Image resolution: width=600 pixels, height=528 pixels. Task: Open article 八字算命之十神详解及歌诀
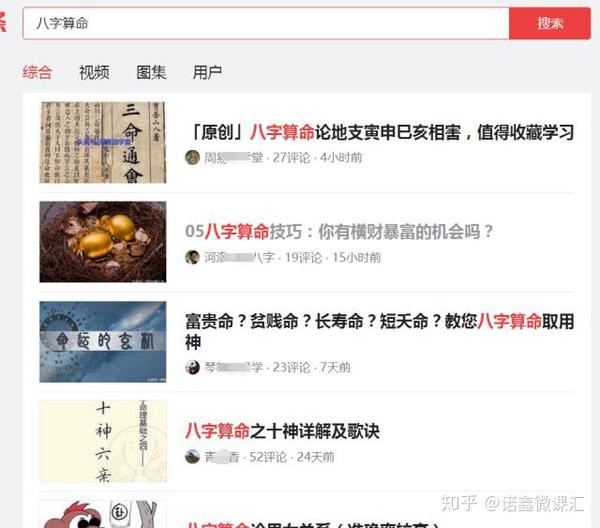[282, 431]
